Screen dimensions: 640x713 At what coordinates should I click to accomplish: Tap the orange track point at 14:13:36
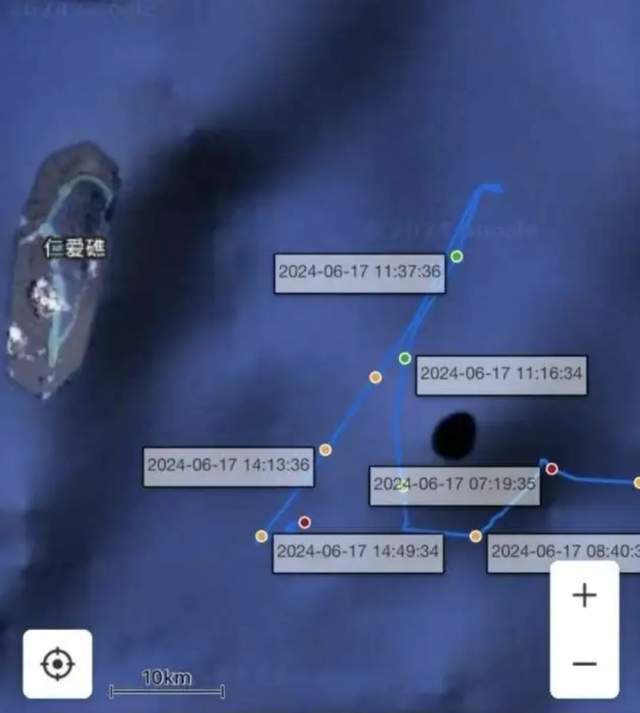tap(325, 450)
